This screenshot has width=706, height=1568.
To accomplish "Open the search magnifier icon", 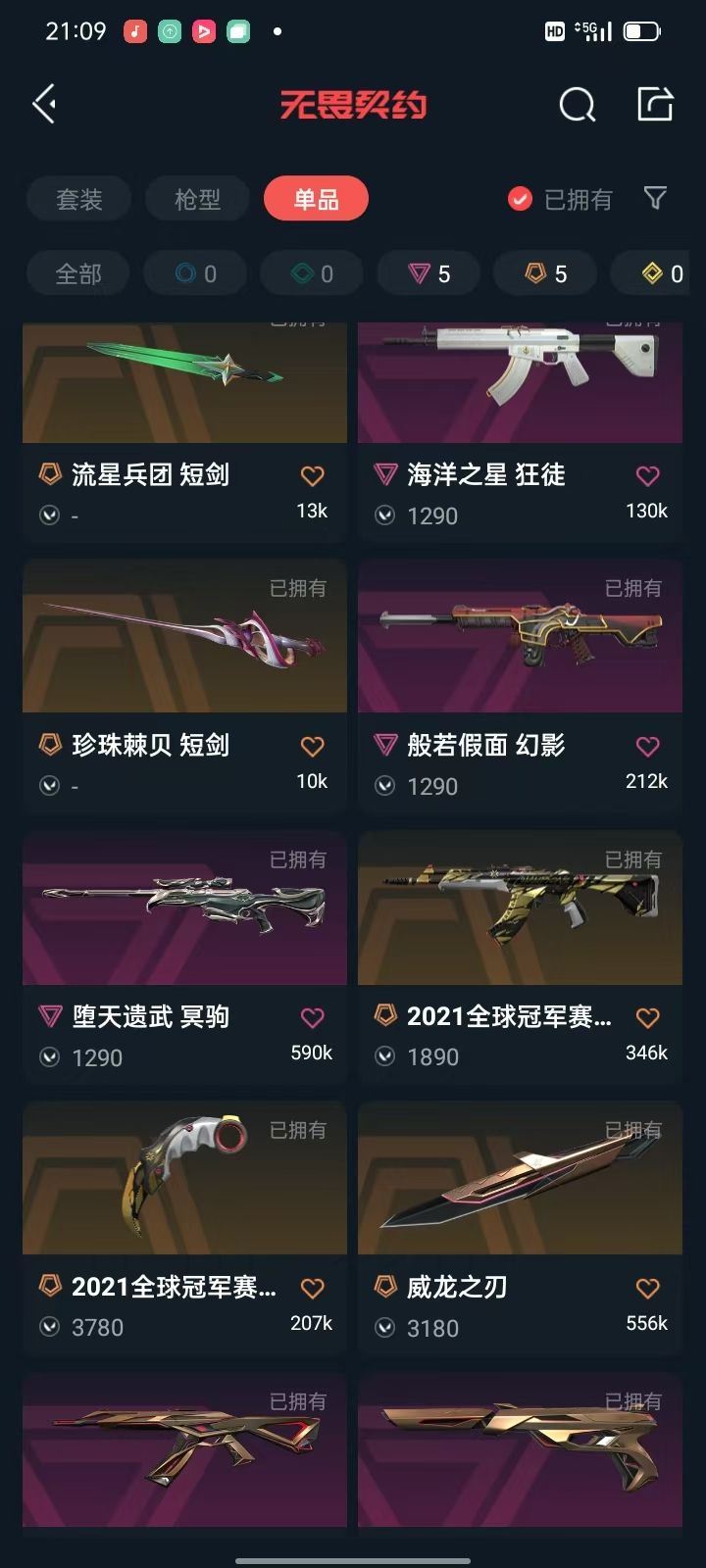I will point(577,104).
